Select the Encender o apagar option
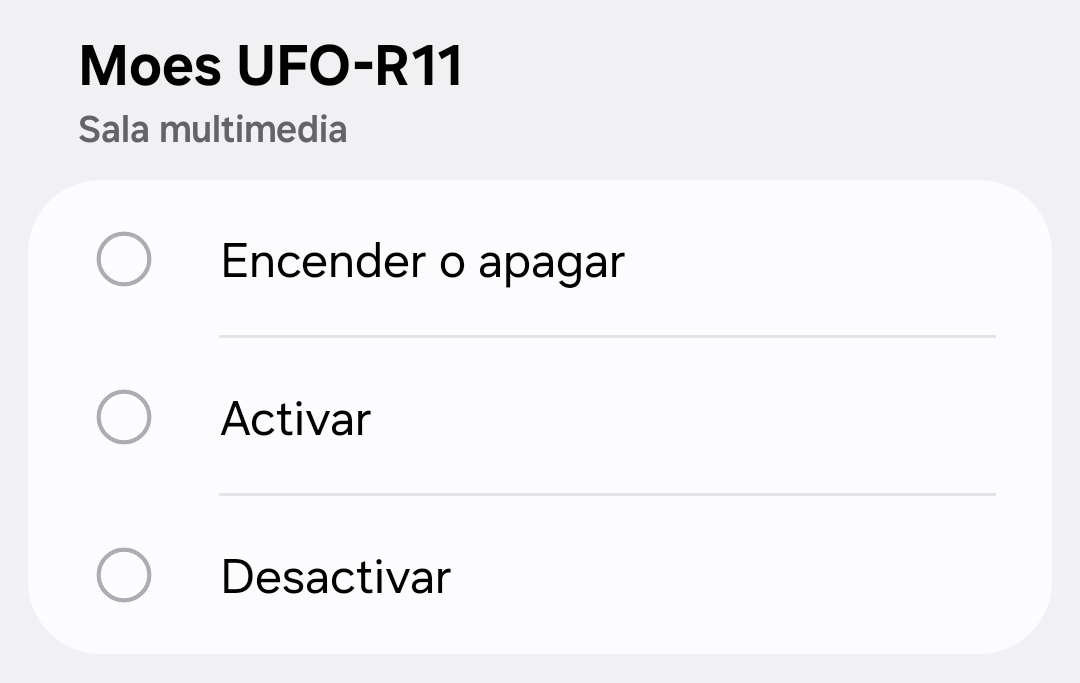 (x=124, y=260)
